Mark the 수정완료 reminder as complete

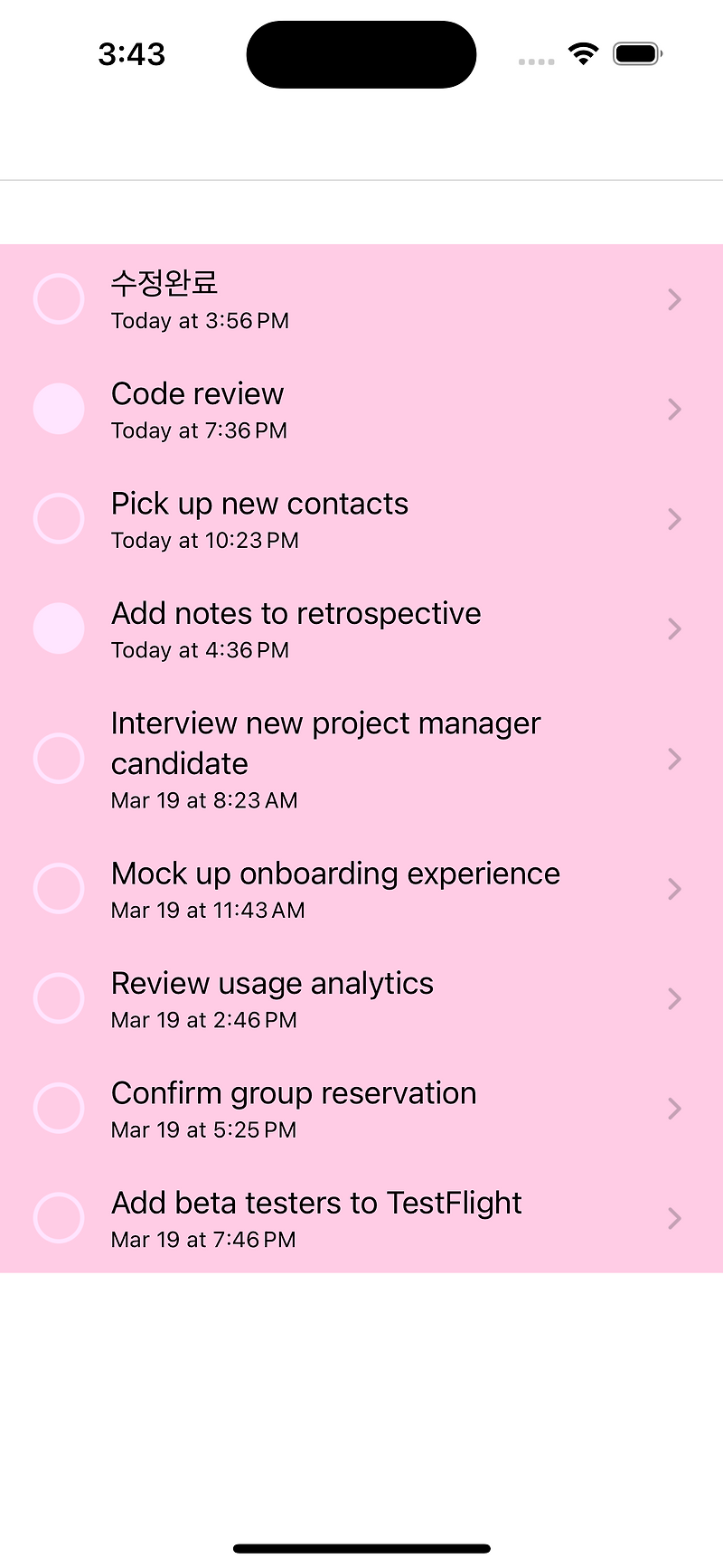click(x=59, y=298)
